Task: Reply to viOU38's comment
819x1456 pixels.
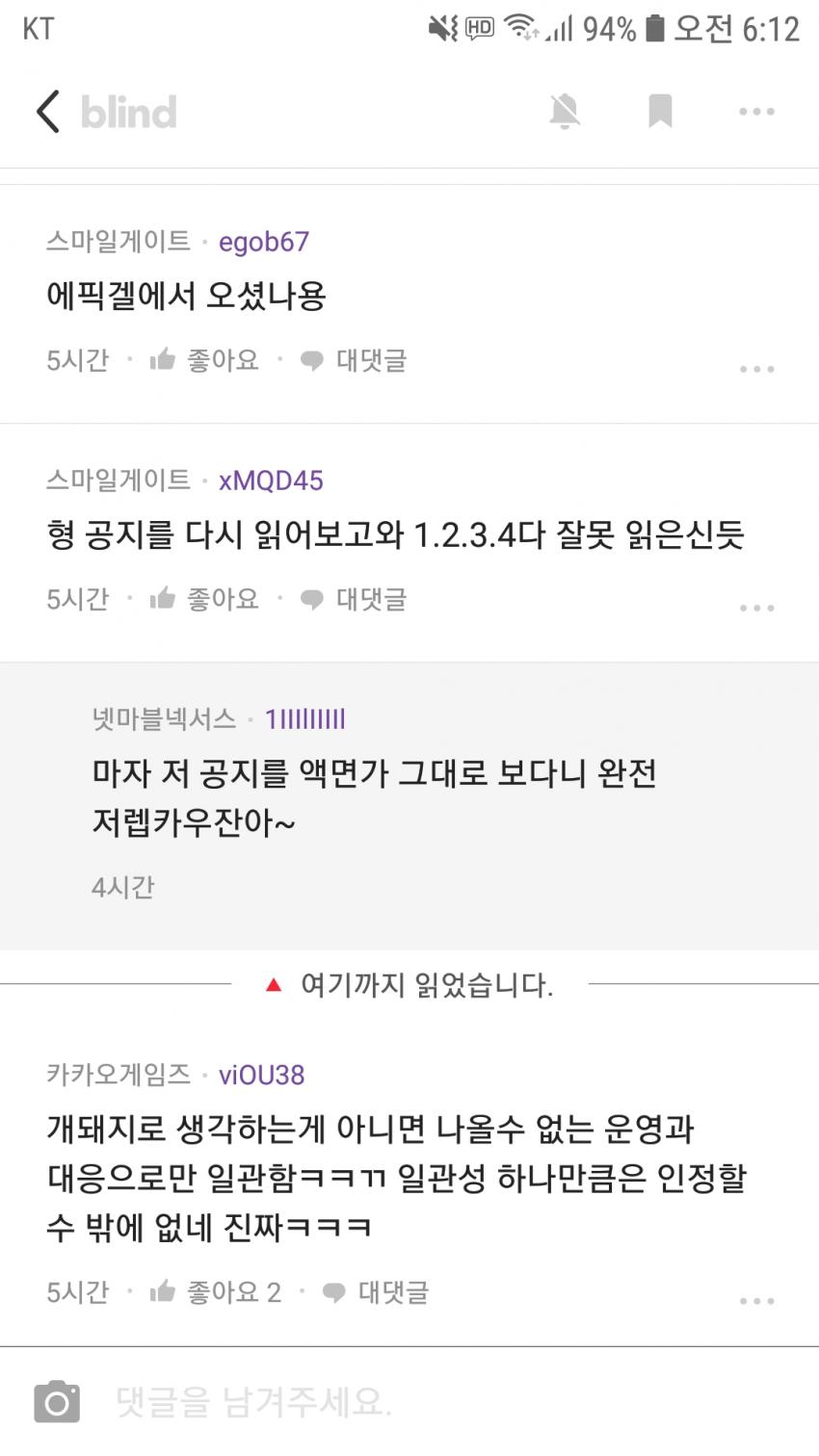Action: tap(376, 1292)
